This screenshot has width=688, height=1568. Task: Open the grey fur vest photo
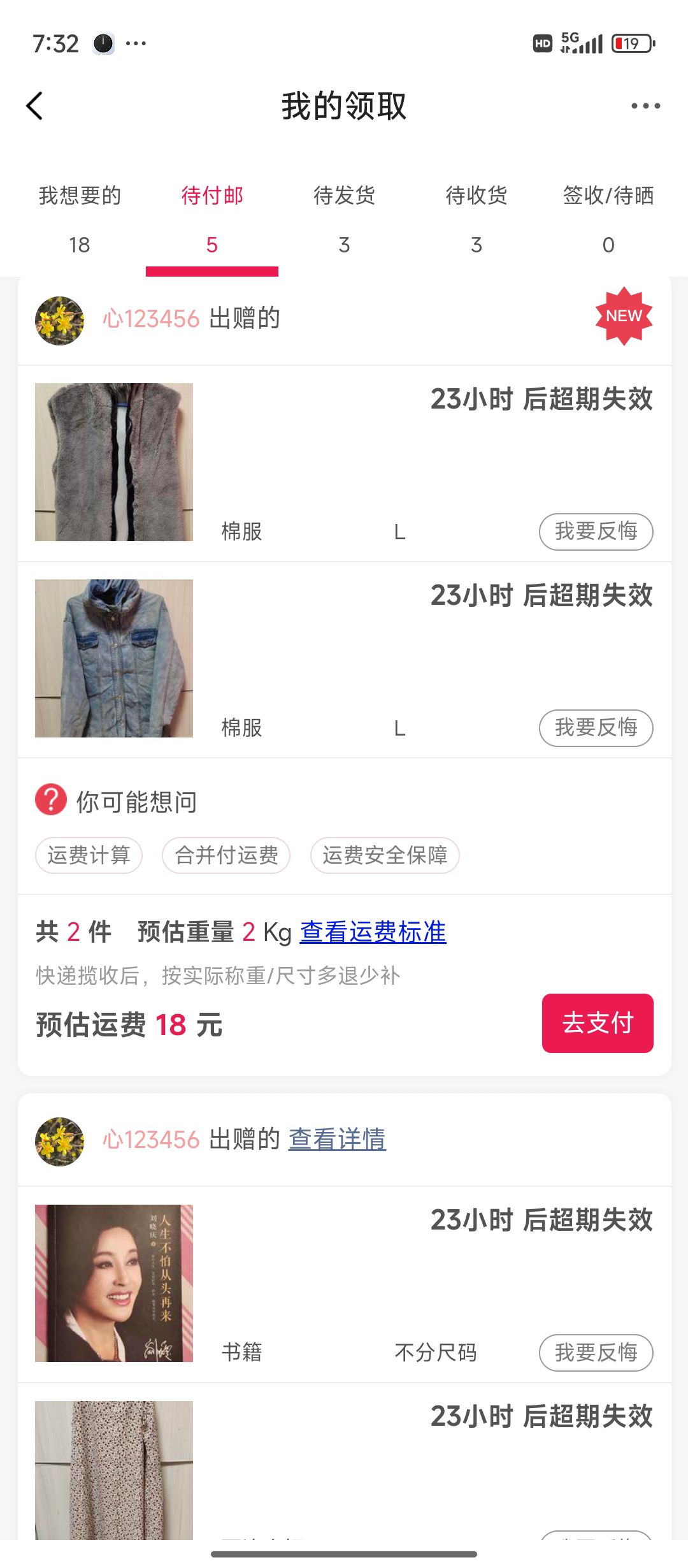click(114, 462)
